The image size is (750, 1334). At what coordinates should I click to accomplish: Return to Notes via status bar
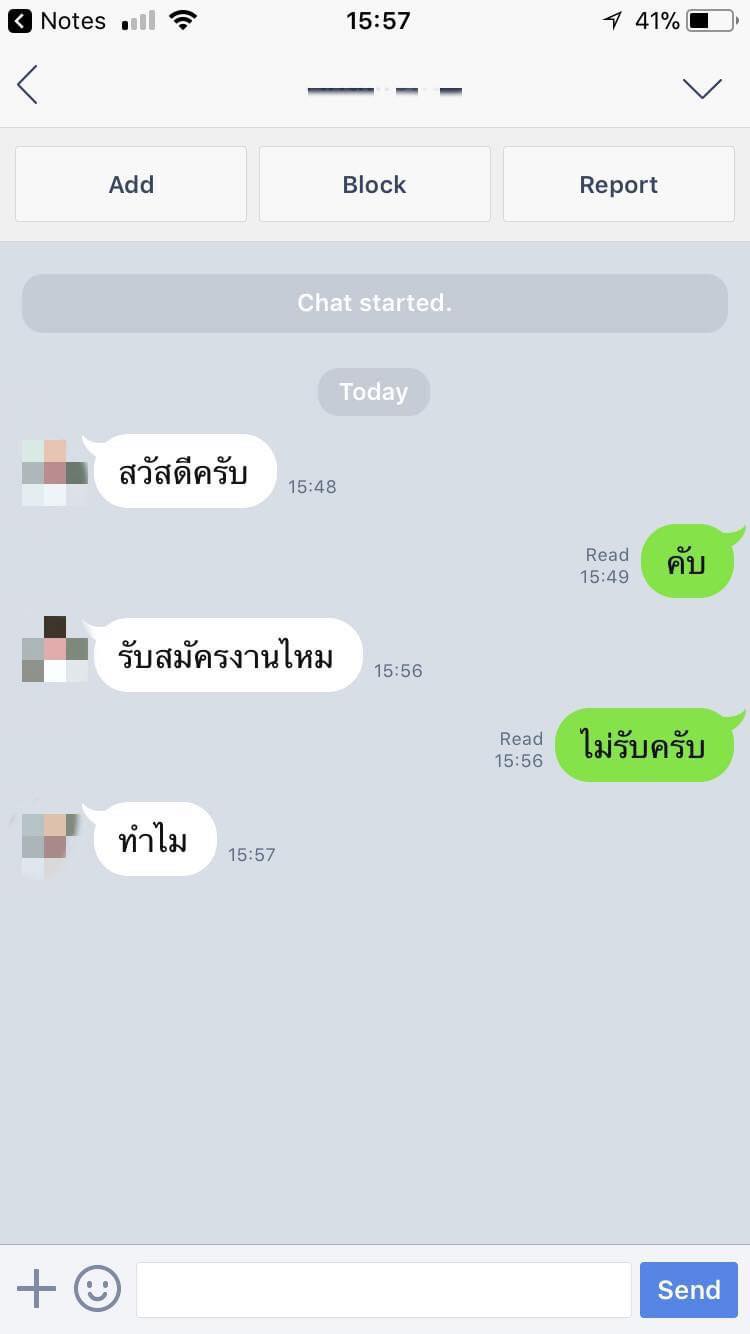tap(56, 21)
